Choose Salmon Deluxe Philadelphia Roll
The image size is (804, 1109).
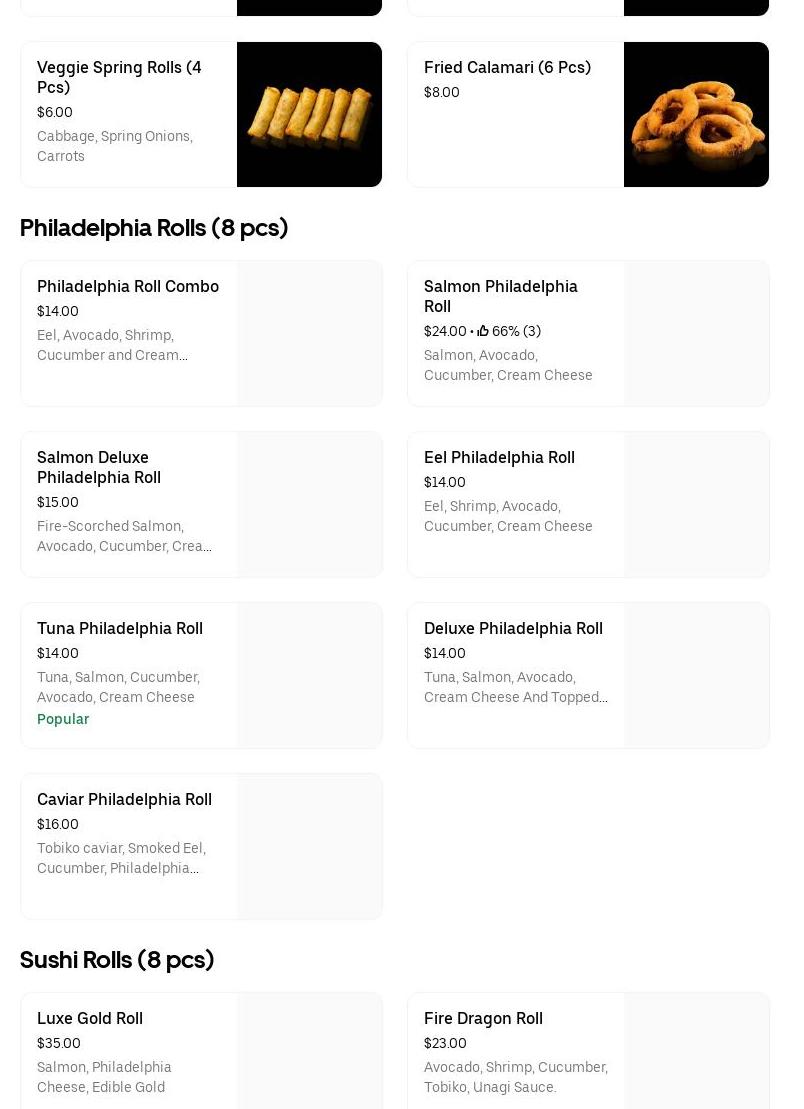click(x=201, y=504)
